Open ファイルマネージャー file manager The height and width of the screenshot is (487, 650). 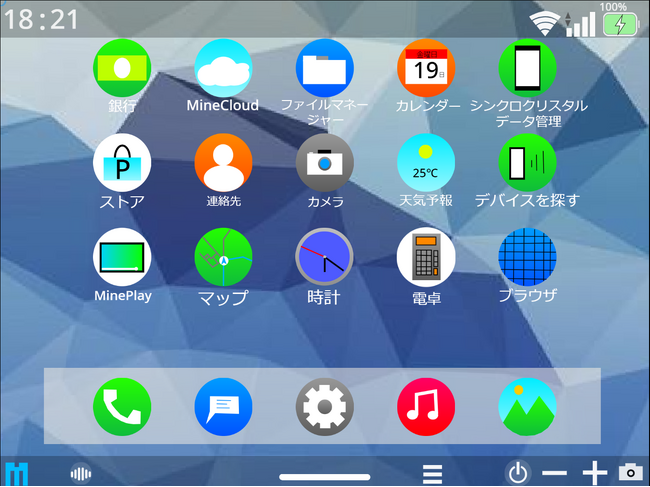point(325,68)
